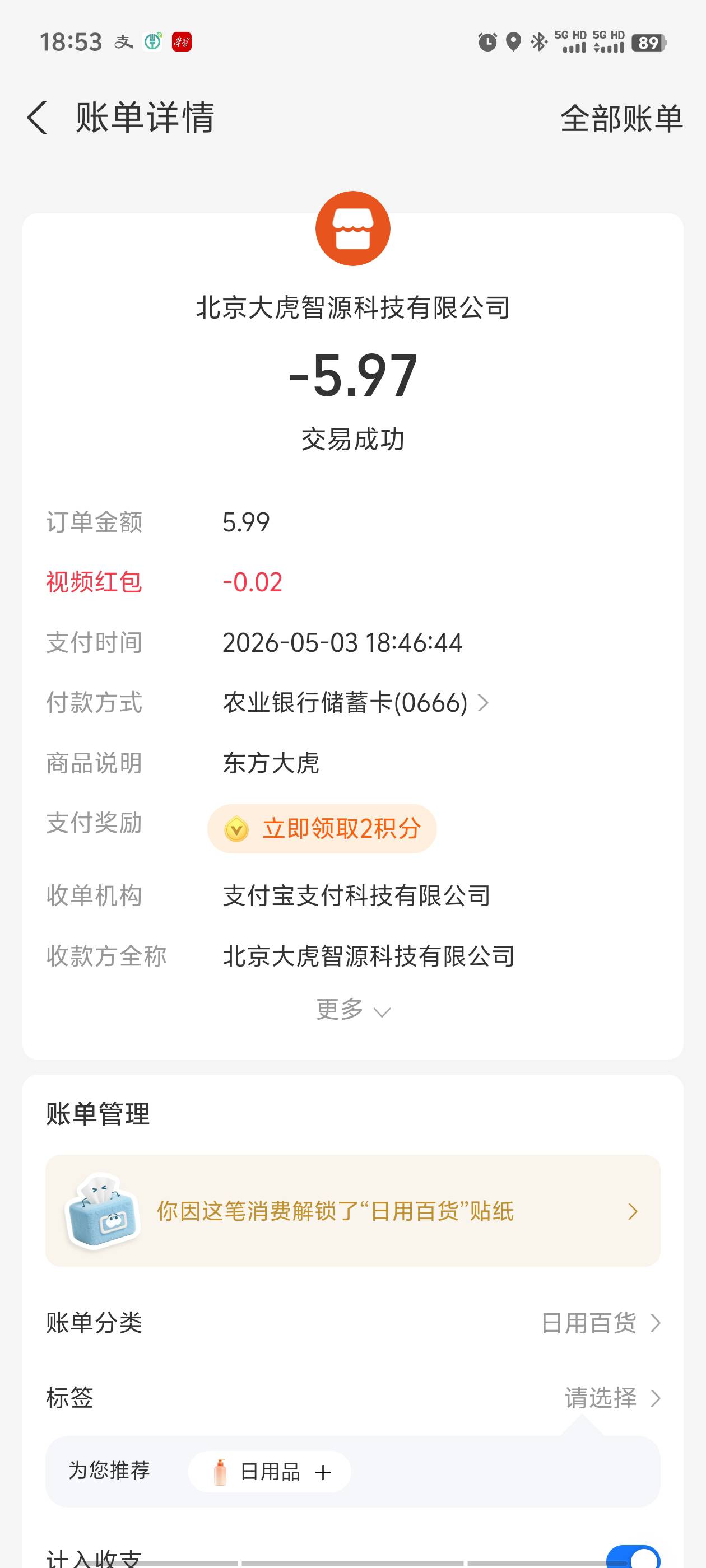Screen dimensions: 706x1568
Task: Expand 更多 bill details
Action: click(352, 1009)
